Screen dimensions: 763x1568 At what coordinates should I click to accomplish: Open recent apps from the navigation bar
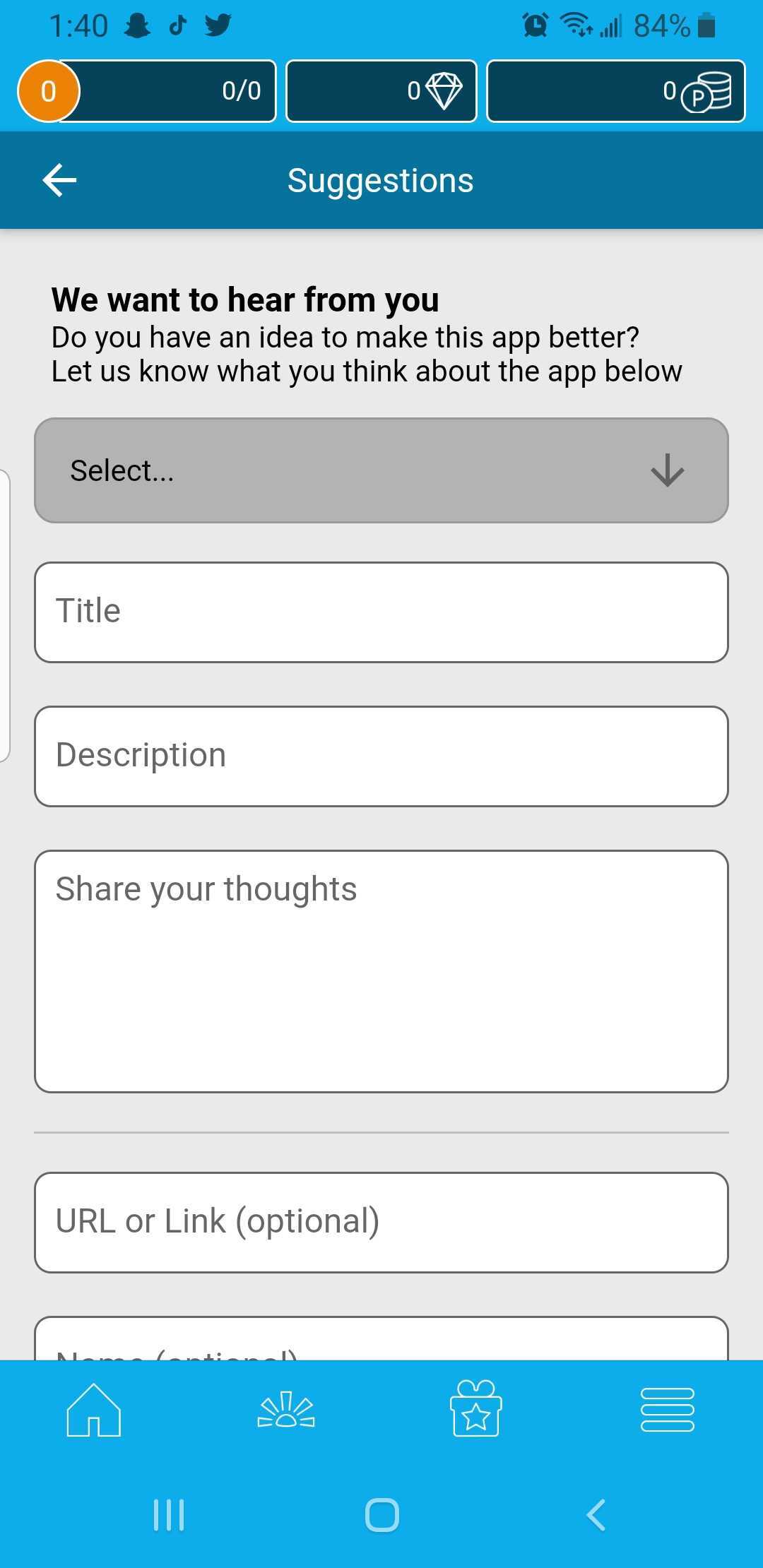[169, 1515]
